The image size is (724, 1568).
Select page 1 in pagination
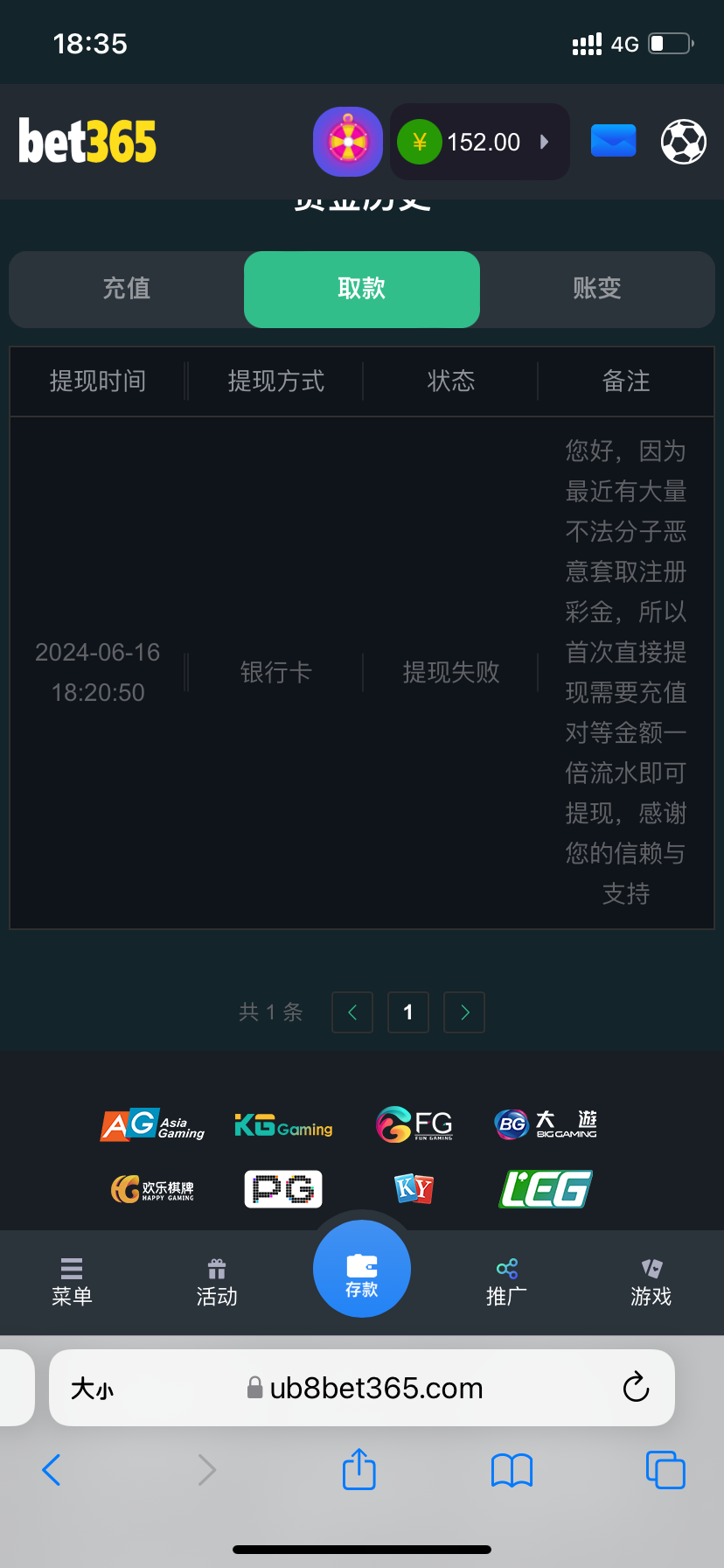tap(408, 1012)
